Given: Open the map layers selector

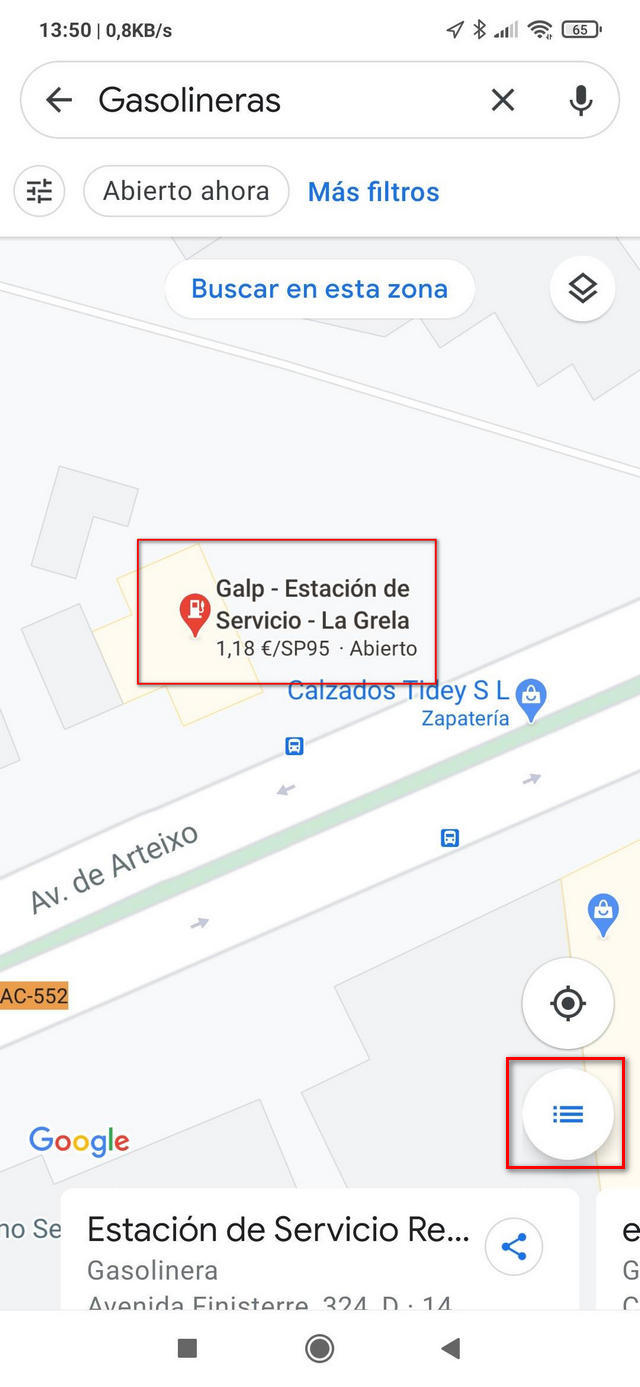Looking at the screenshot, I should pyautogui.click(x=583, y=289).
